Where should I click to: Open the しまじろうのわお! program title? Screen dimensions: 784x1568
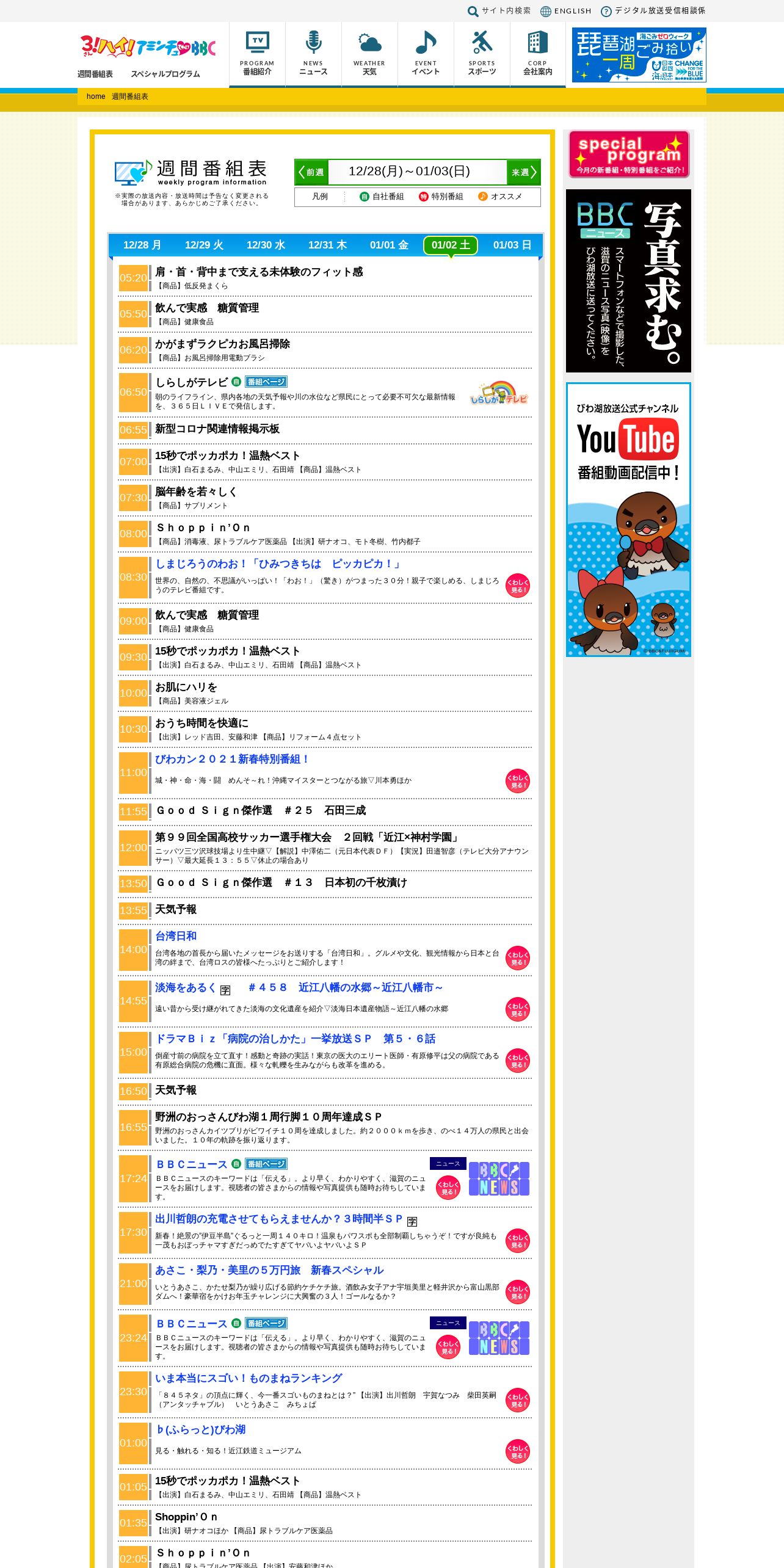278,564
